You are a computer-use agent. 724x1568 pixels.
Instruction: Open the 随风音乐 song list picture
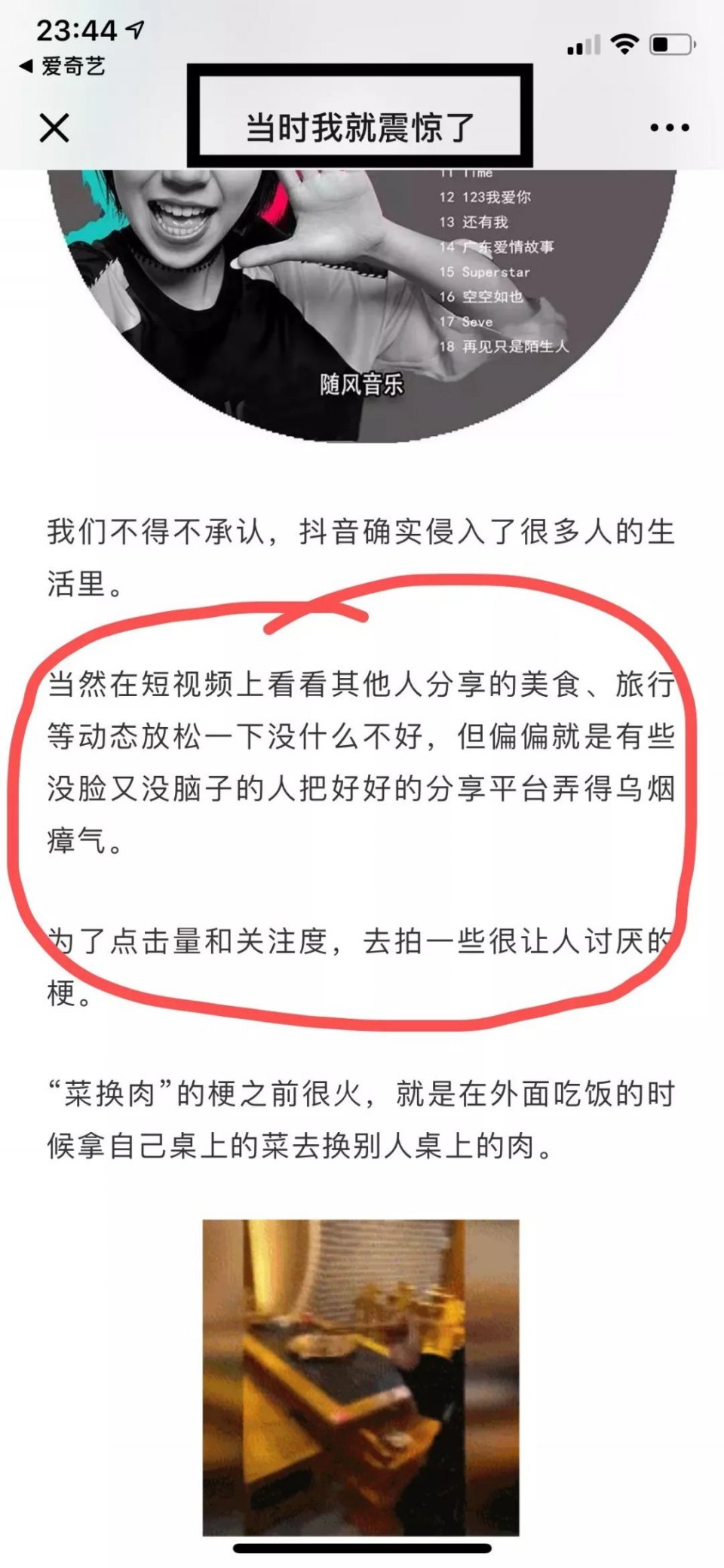tap(362, 302)
